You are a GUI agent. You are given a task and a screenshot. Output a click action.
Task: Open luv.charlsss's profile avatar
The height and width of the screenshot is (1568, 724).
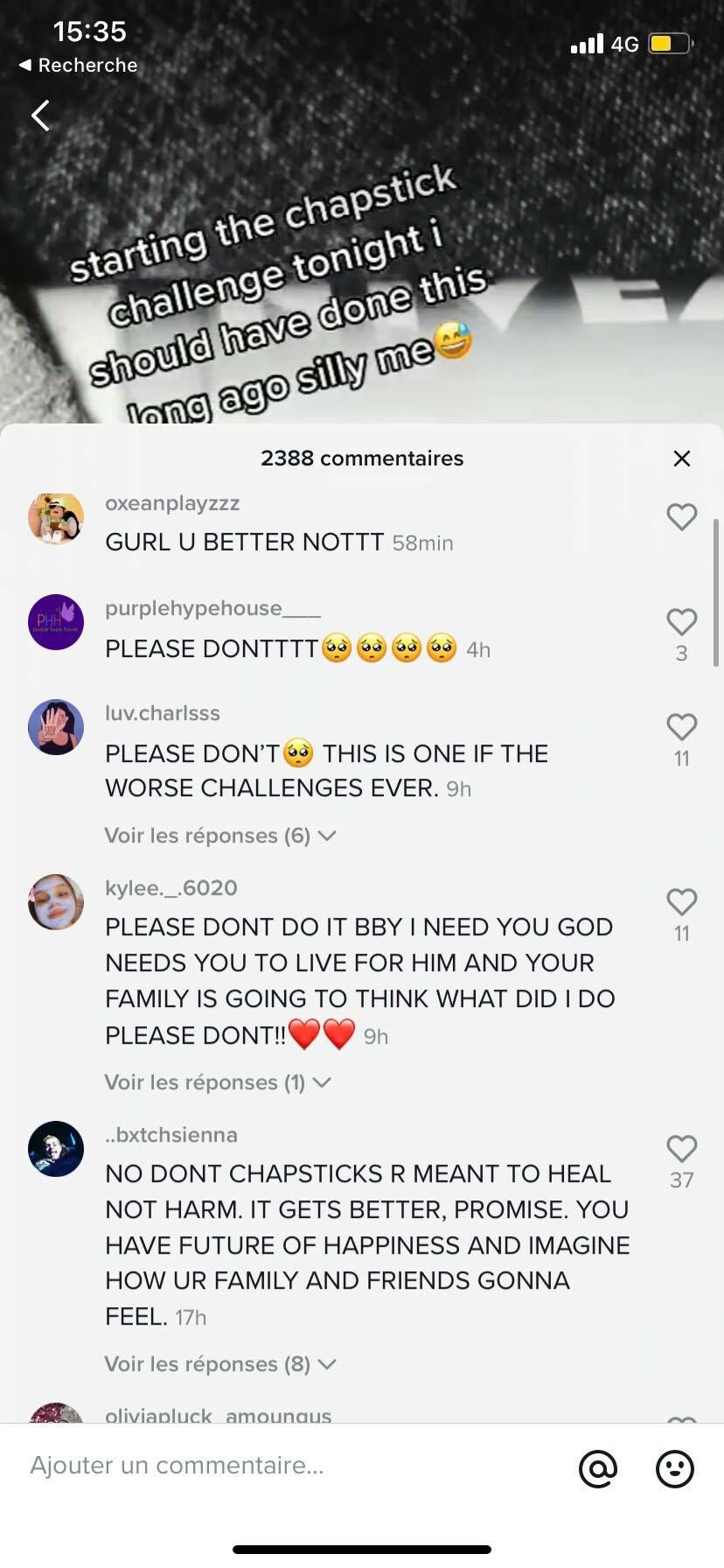point(56,727)
